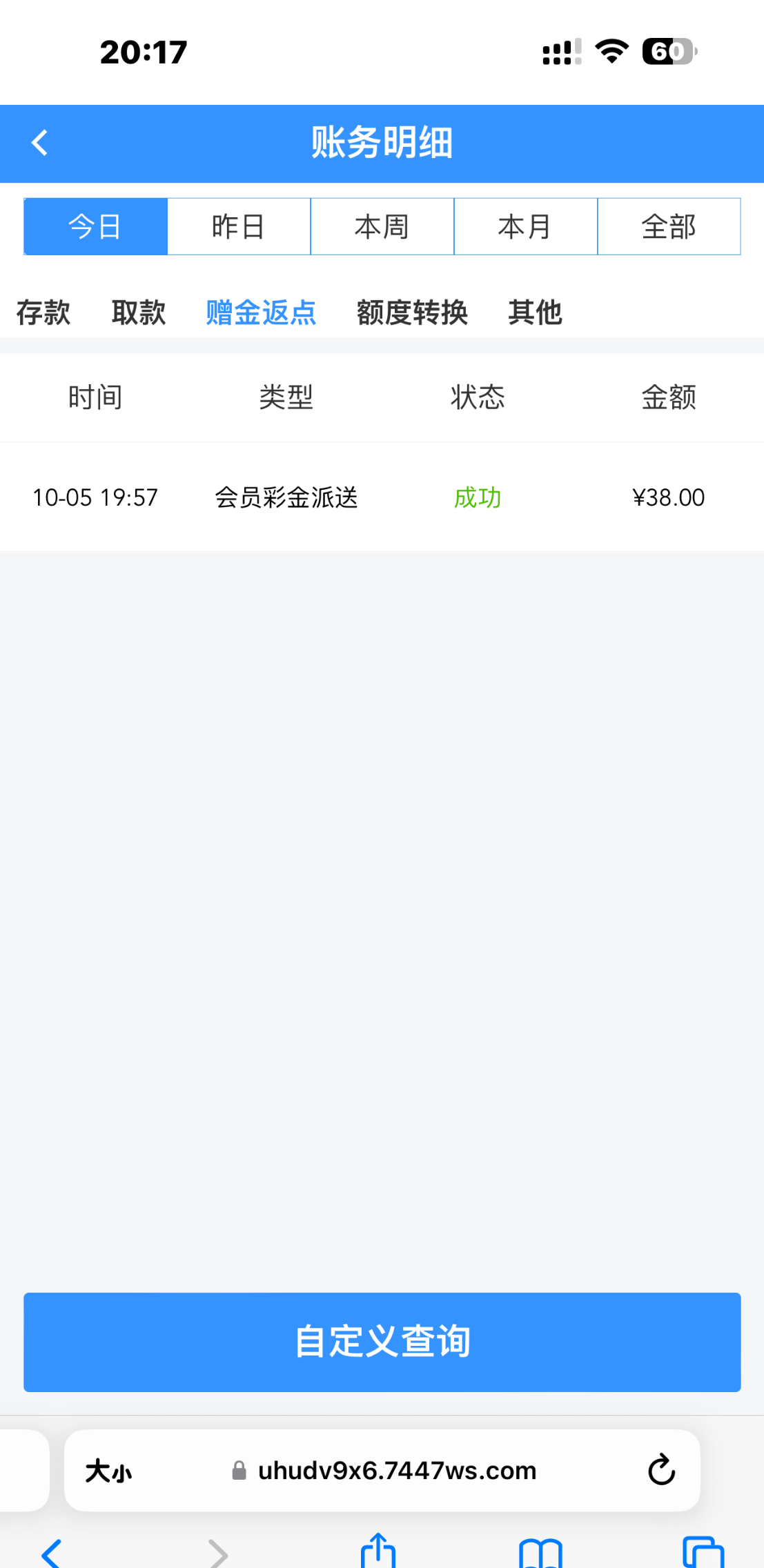
Task: Open the Safari share sheet
Action: (378, 1551)
